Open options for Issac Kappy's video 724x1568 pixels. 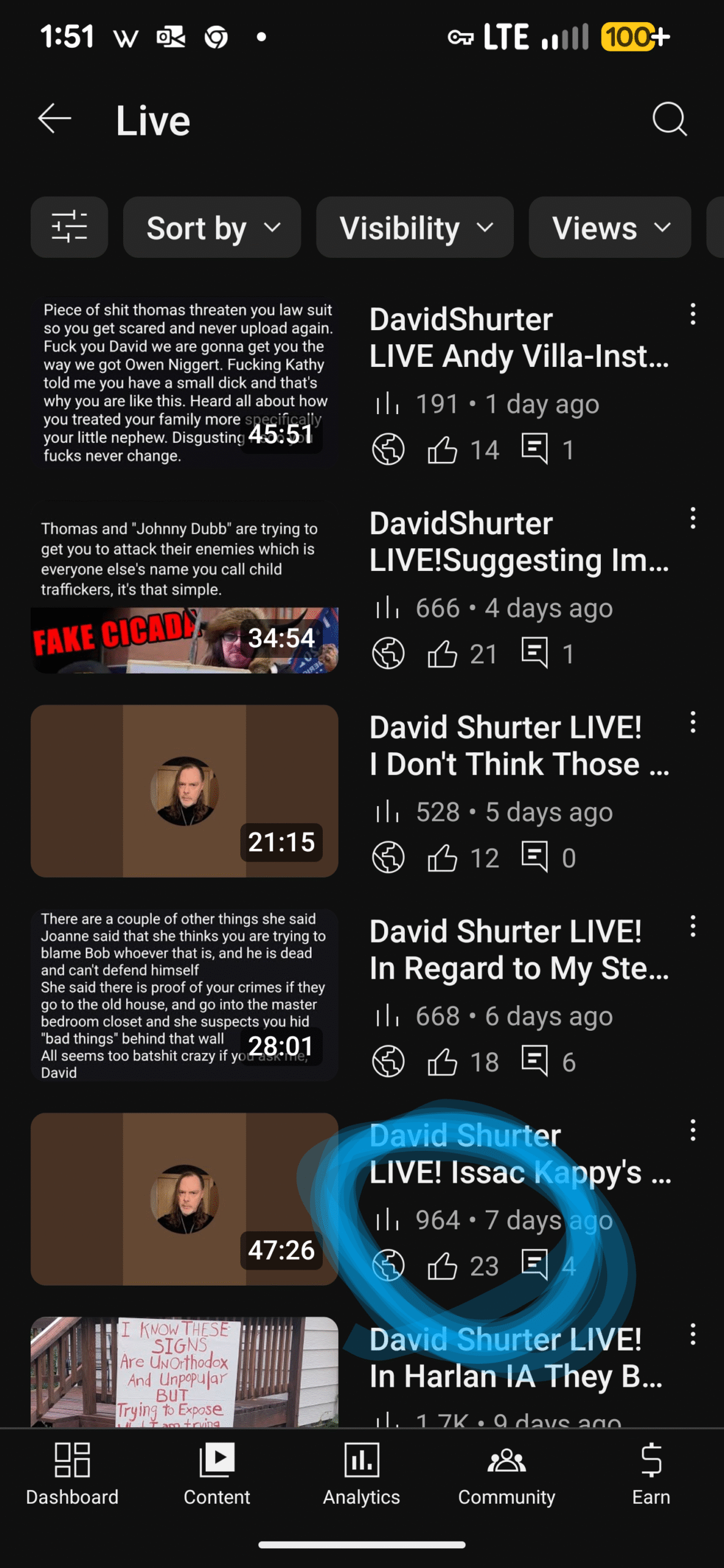coord(693,1131)
